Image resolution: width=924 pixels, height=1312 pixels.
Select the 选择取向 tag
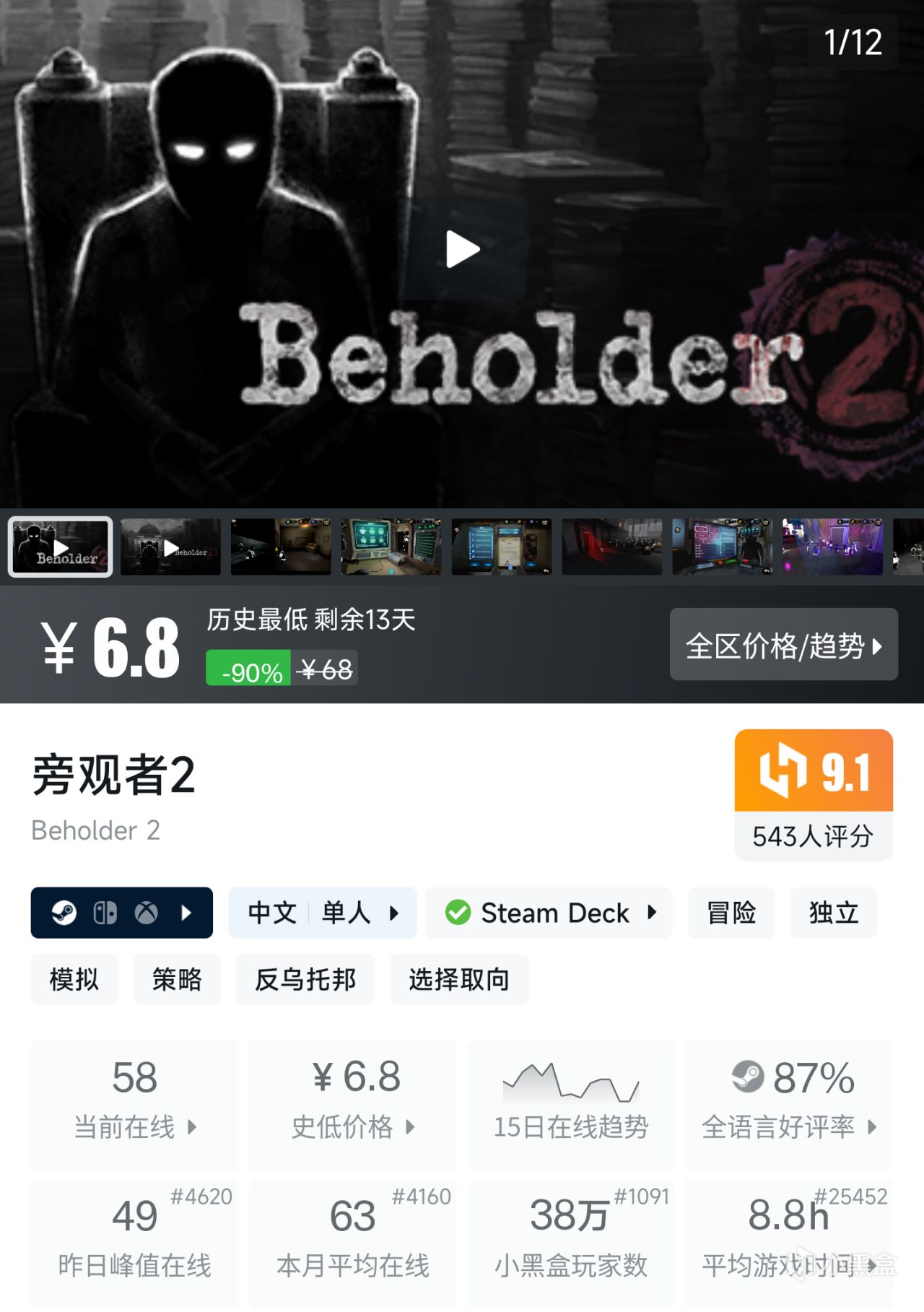[459, 979]
